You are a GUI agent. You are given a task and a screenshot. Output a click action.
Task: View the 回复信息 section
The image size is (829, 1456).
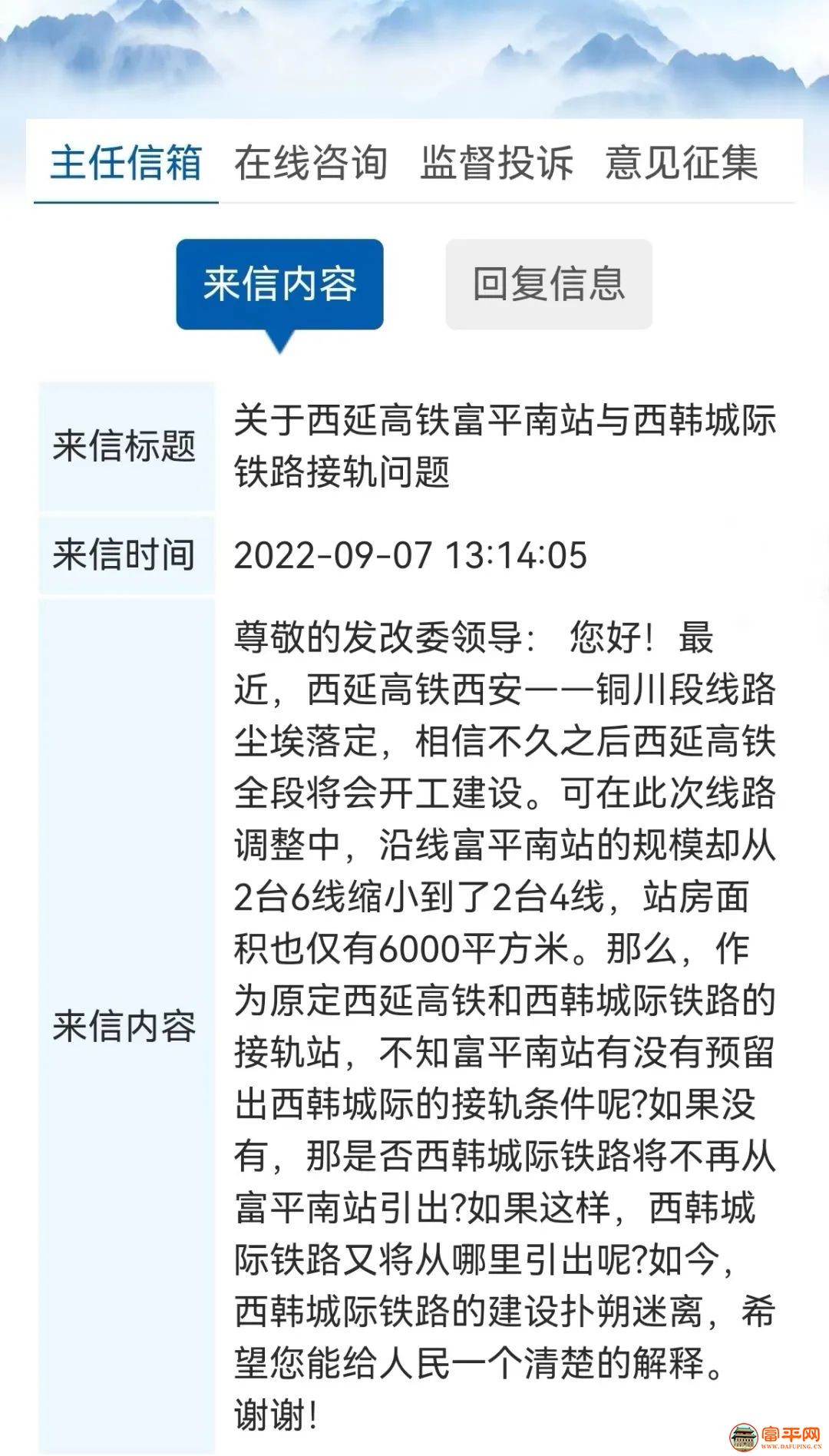point(549,285)
